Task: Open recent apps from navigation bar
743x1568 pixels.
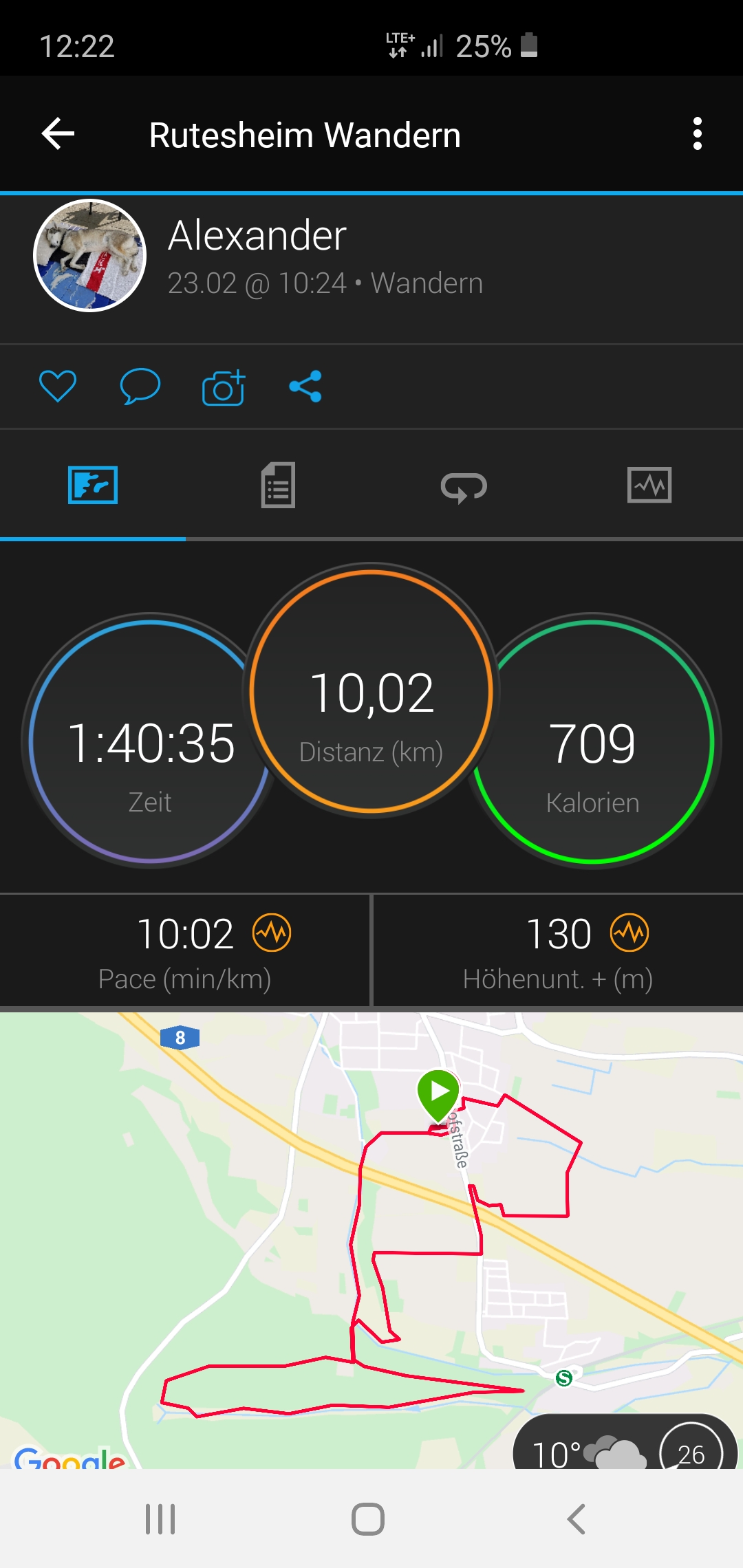Action: tap(160, 1518)
